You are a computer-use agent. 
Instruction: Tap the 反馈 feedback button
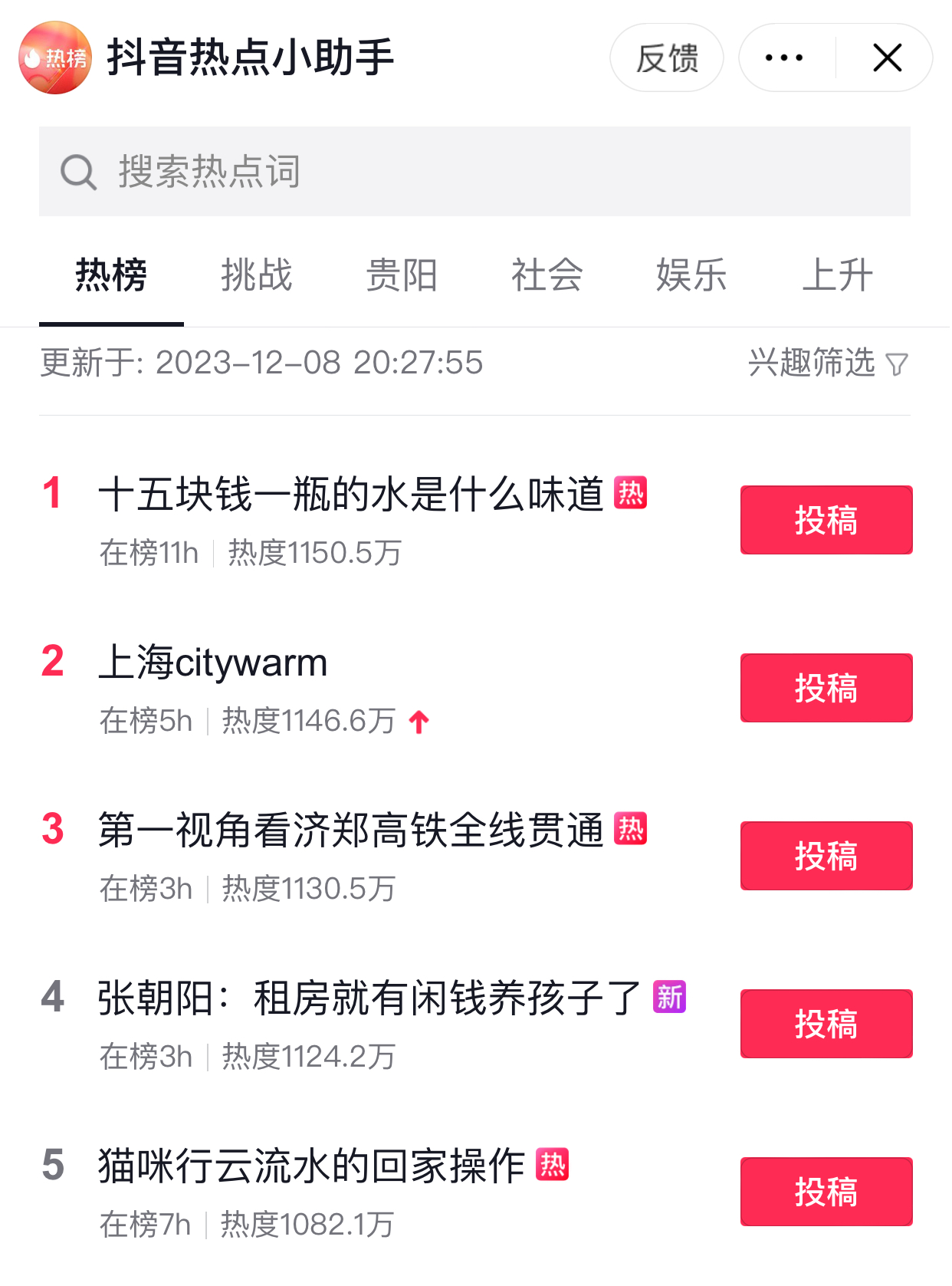666,58
